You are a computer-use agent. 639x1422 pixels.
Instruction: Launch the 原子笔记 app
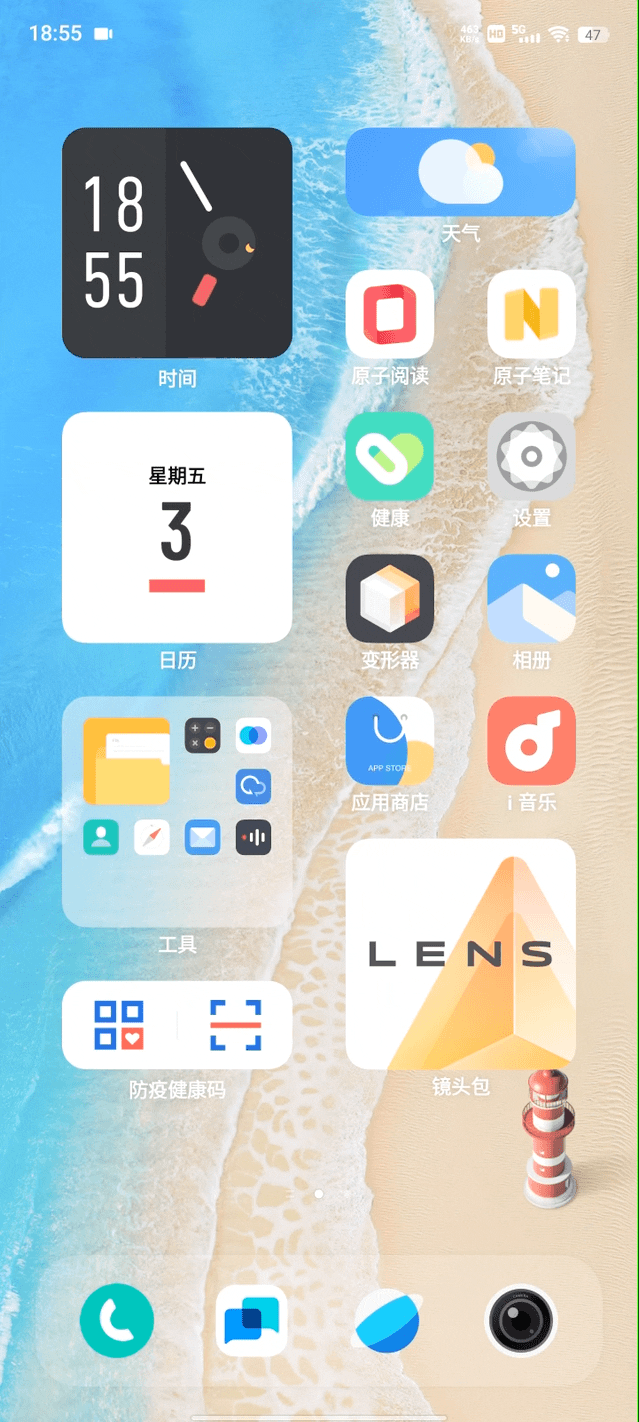click(532, 314)
